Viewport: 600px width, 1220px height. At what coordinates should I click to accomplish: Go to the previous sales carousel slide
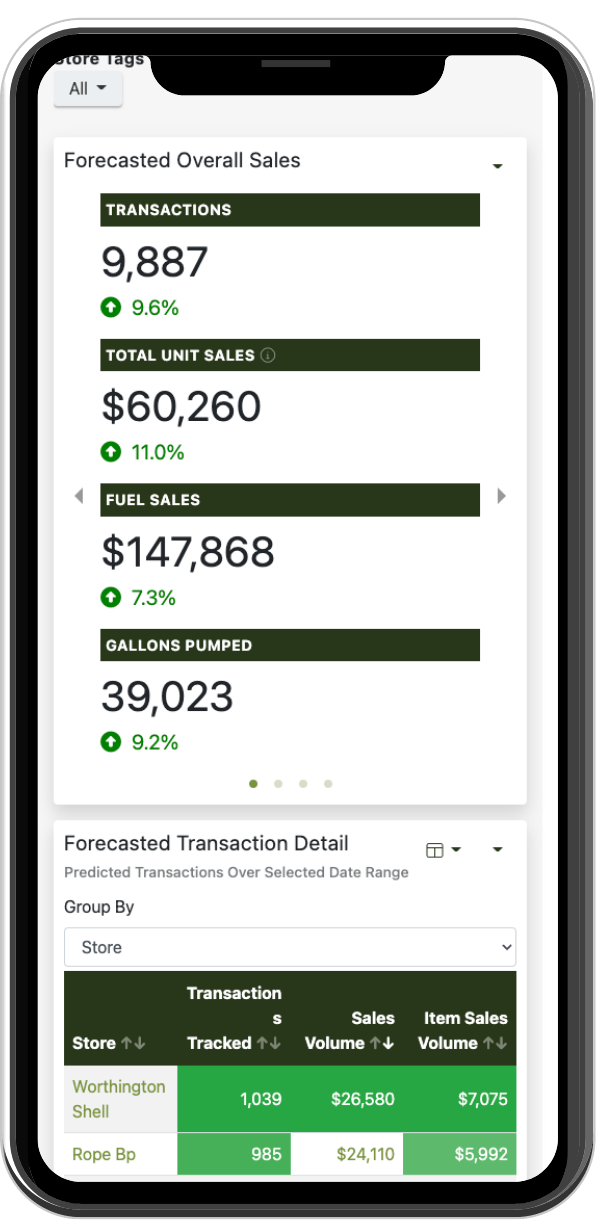pos(79,496)
